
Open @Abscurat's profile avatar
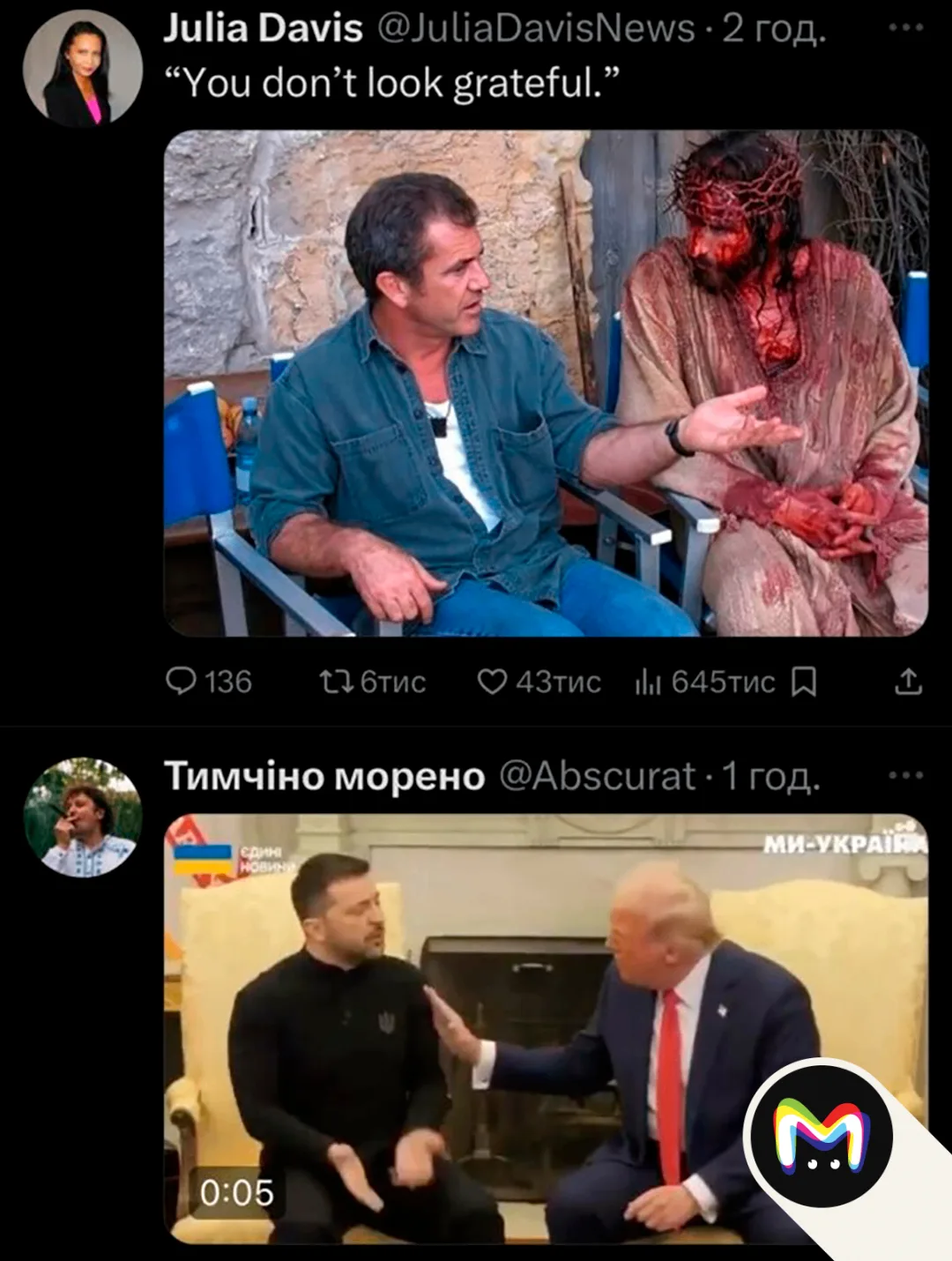pyautogui.click(x=82, y=817)
